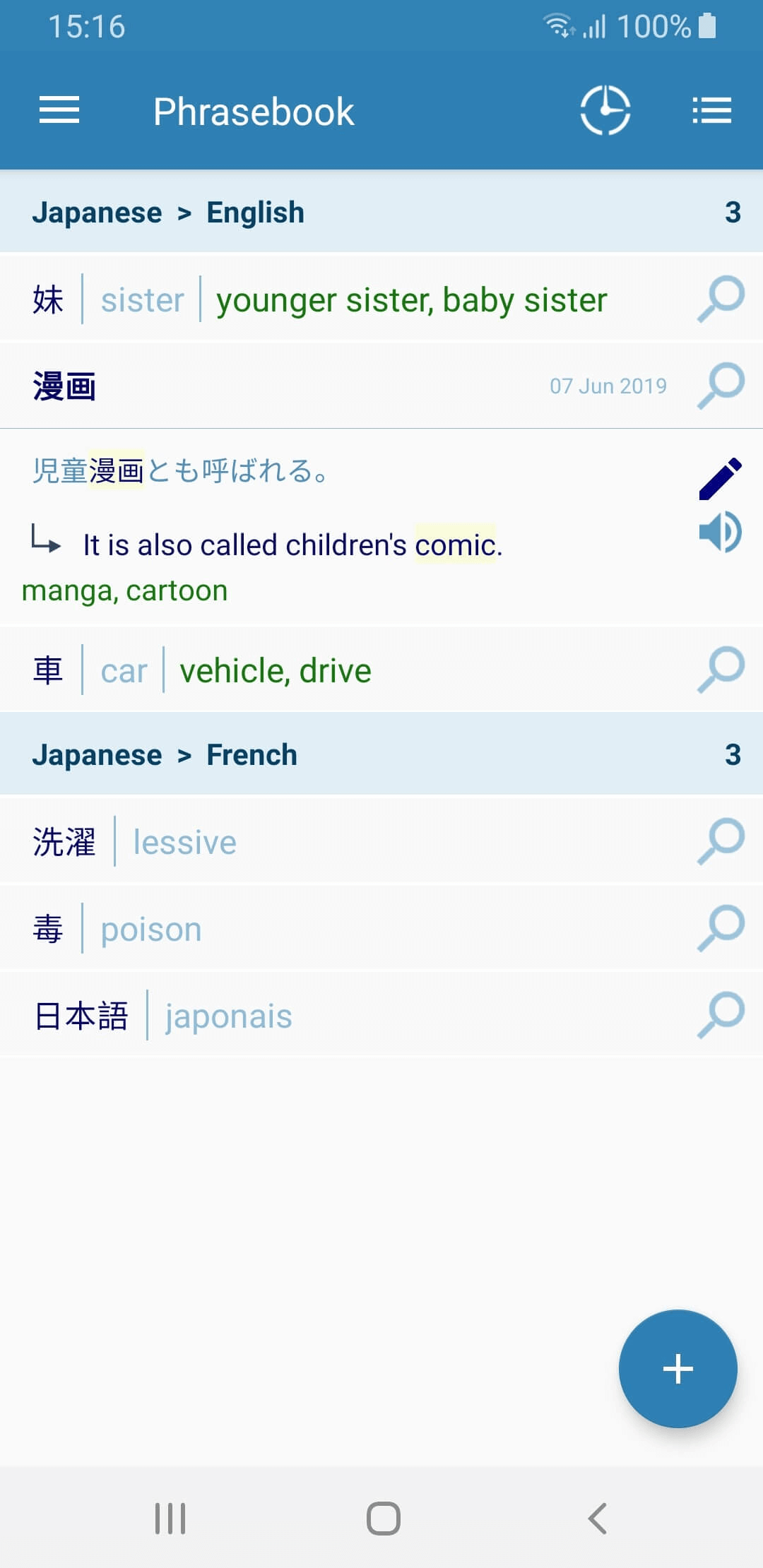Search for 毒 with its magnifier icon
The width and height of the screenshot is (763, 1568).
(721, 928)
